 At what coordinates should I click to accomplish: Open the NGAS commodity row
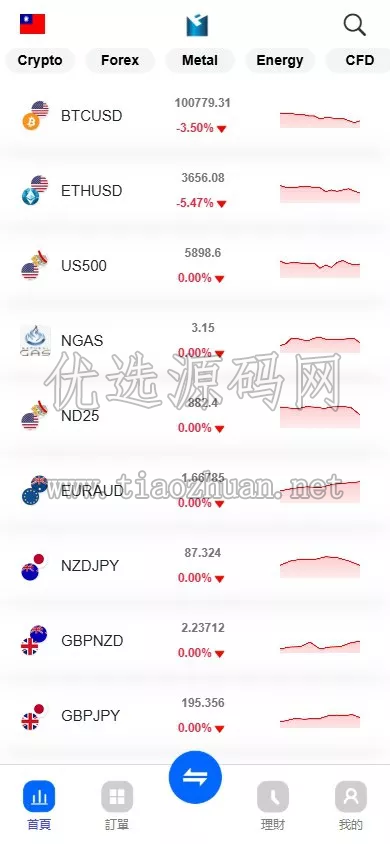(x=195, y=340)
